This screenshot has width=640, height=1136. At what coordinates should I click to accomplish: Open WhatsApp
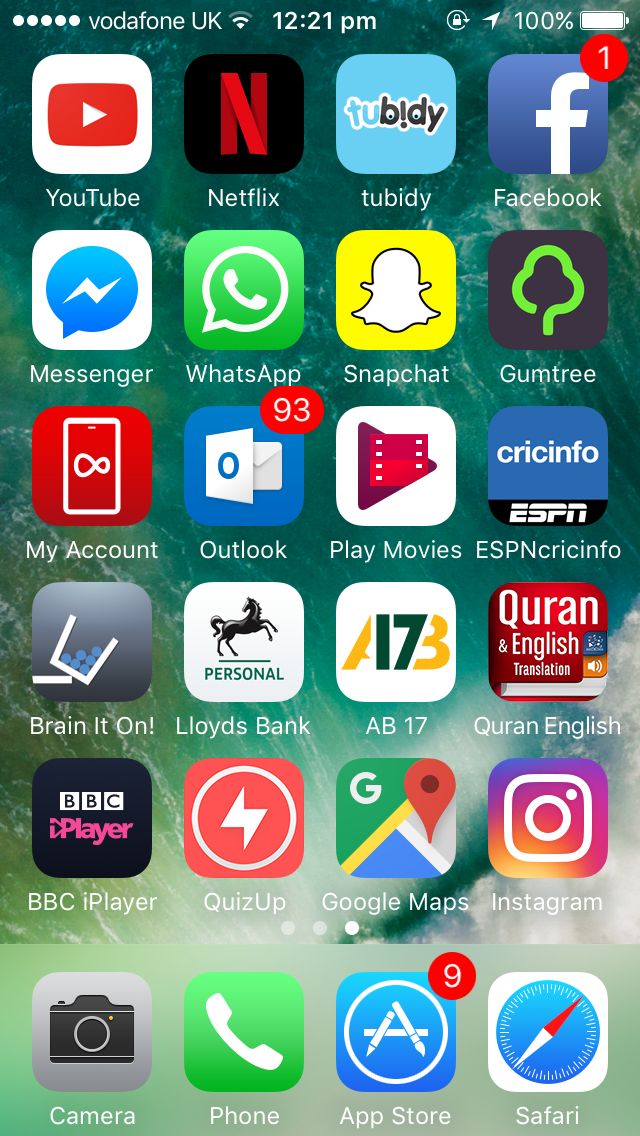244,290
